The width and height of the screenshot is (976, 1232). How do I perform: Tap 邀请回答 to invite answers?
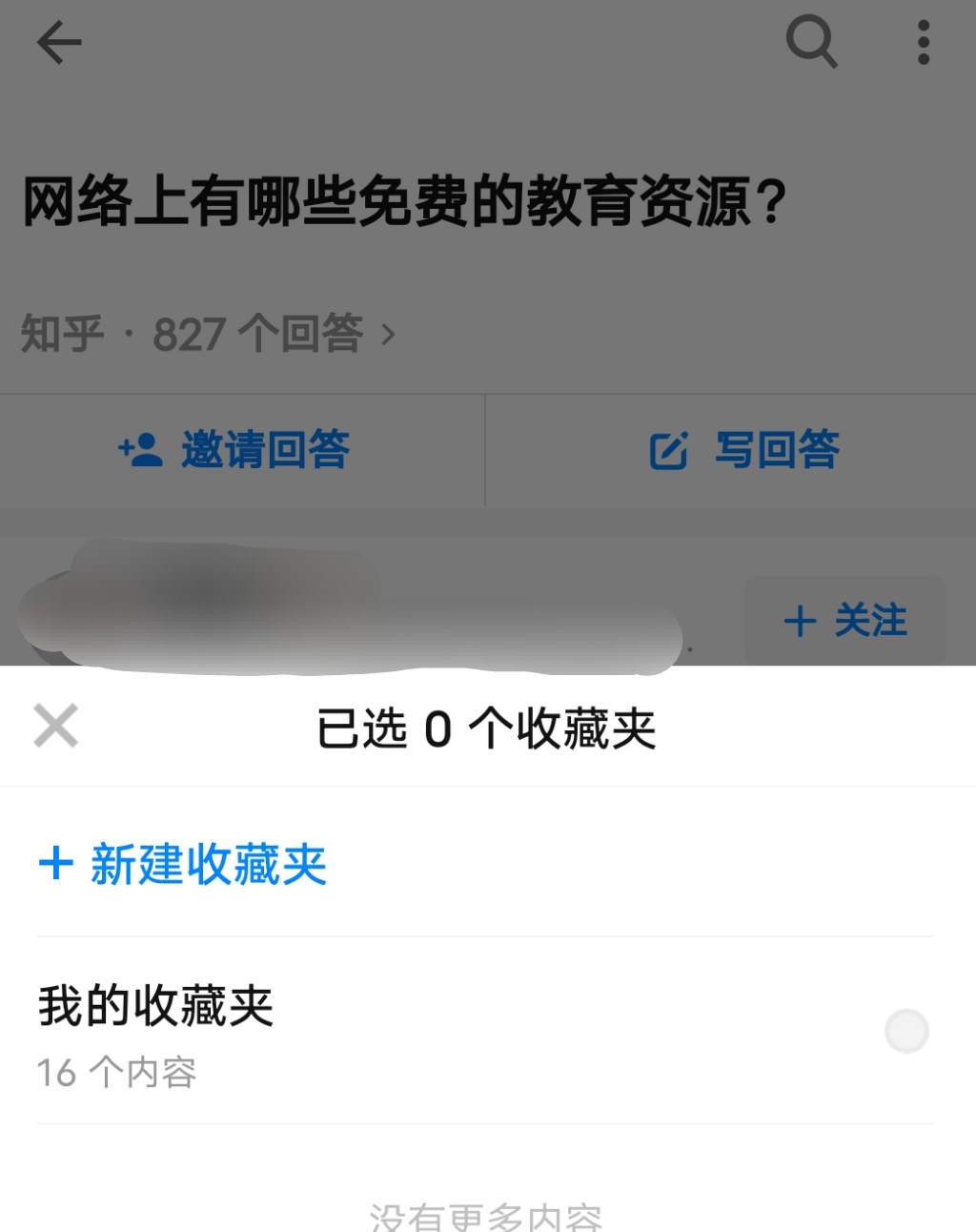234,450
